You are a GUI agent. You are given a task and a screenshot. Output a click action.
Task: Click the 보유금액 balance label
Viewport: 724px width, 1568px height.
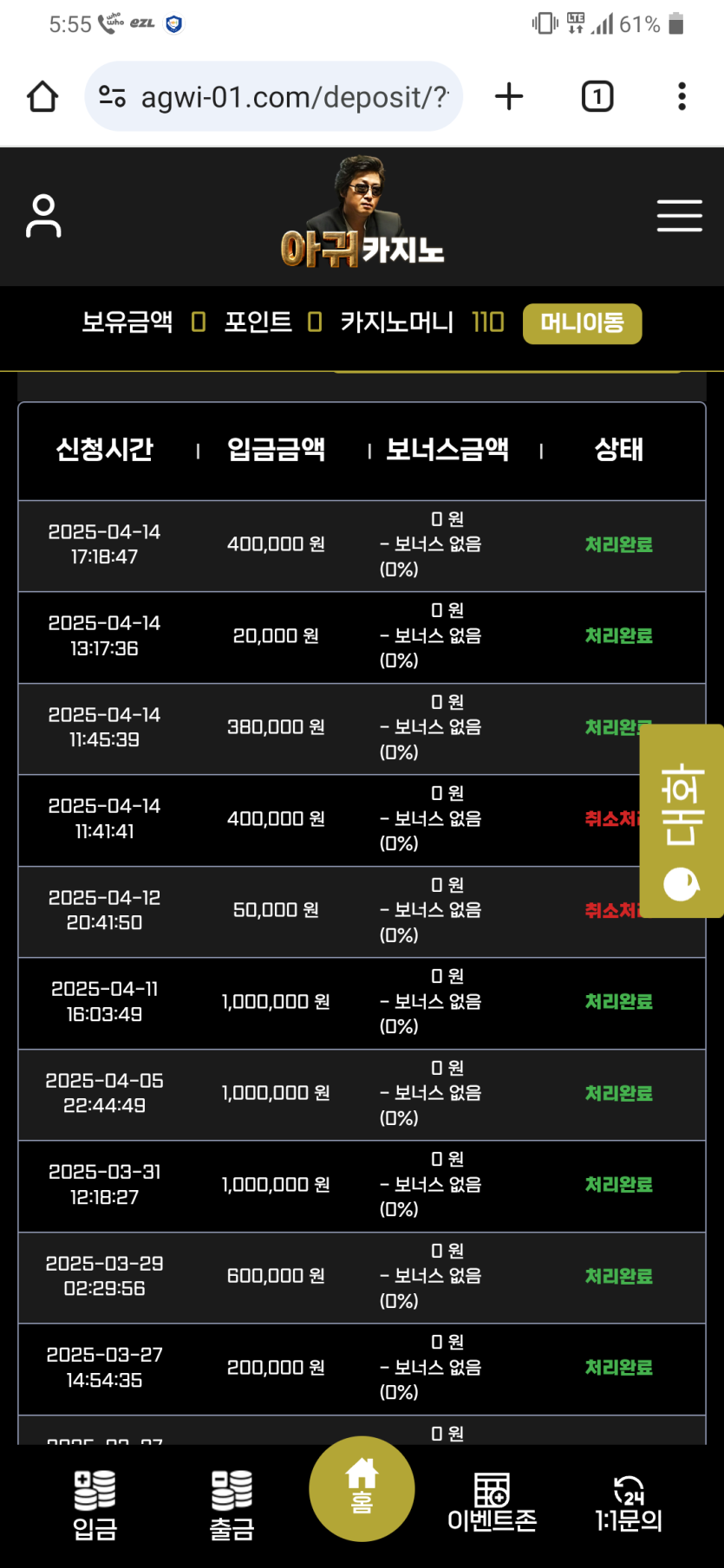tap(127, 322)
